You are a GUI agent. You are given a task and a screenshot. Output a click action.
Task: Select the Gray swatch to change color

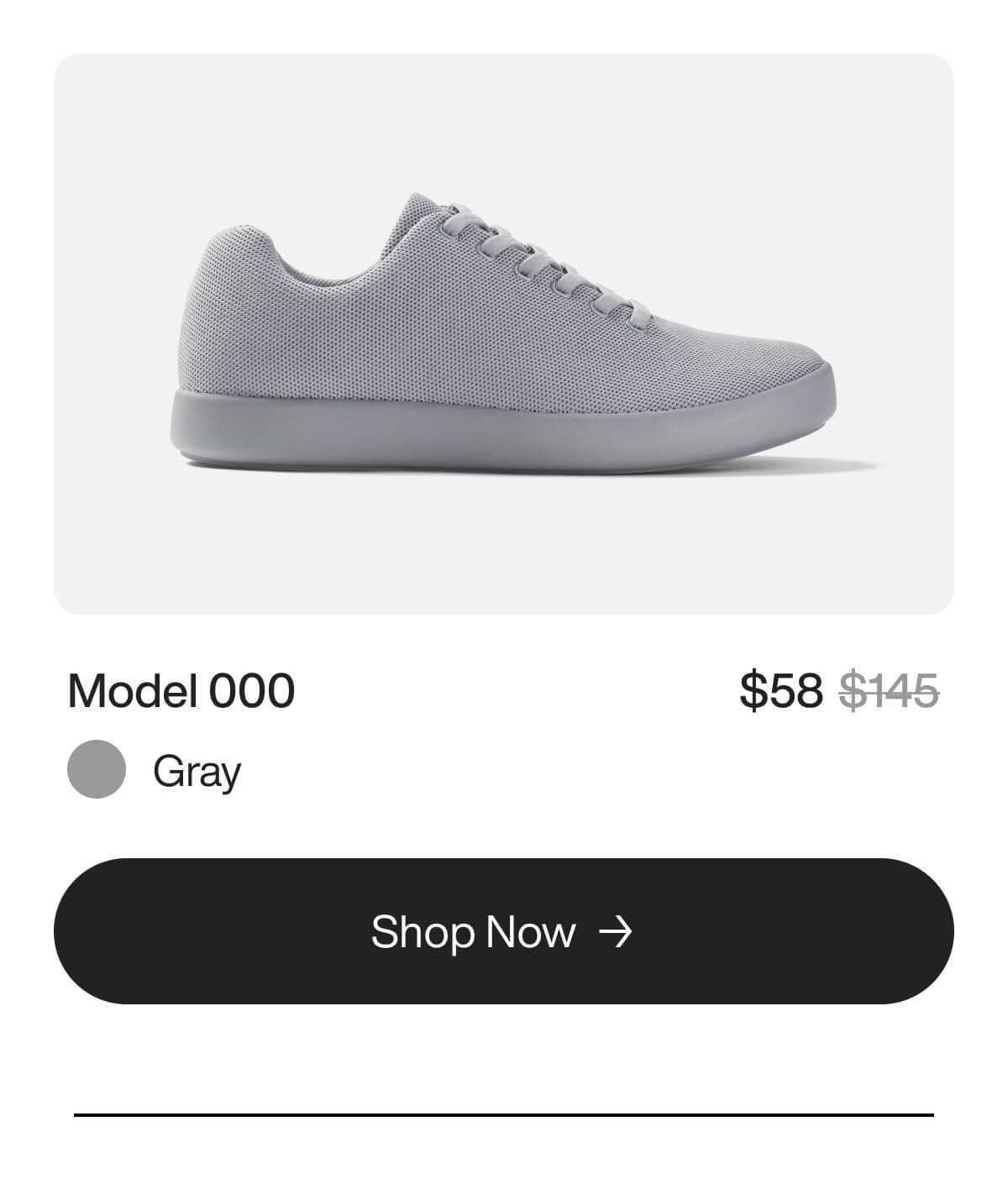tap(95, 769)
